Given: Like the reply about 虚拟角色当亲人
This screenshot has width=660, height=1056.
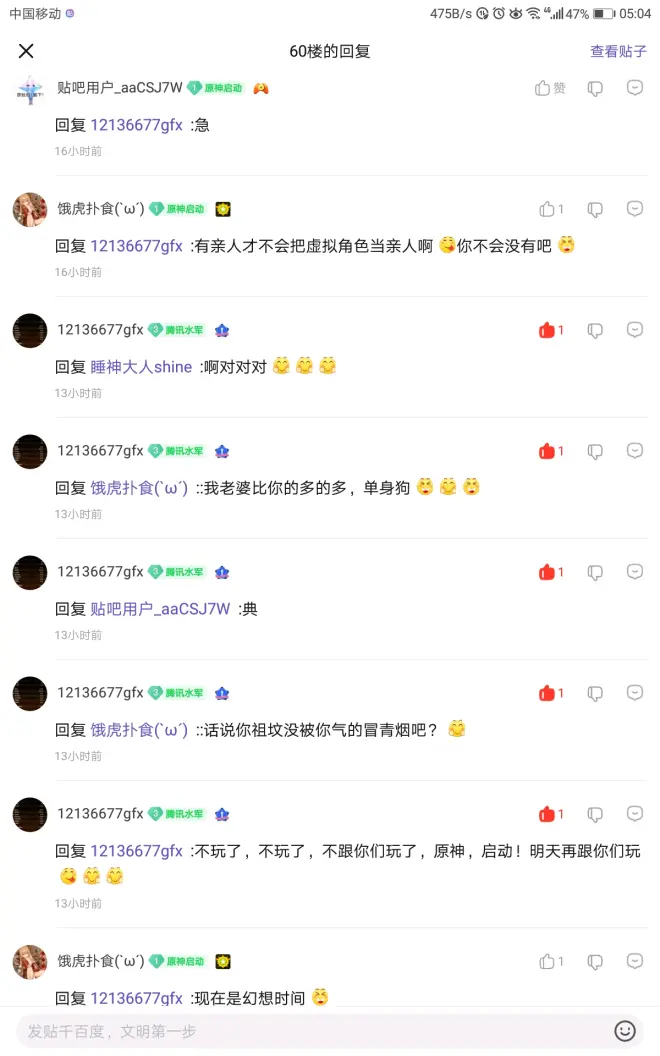Looking at the screenshot, I should pos(548,209).
